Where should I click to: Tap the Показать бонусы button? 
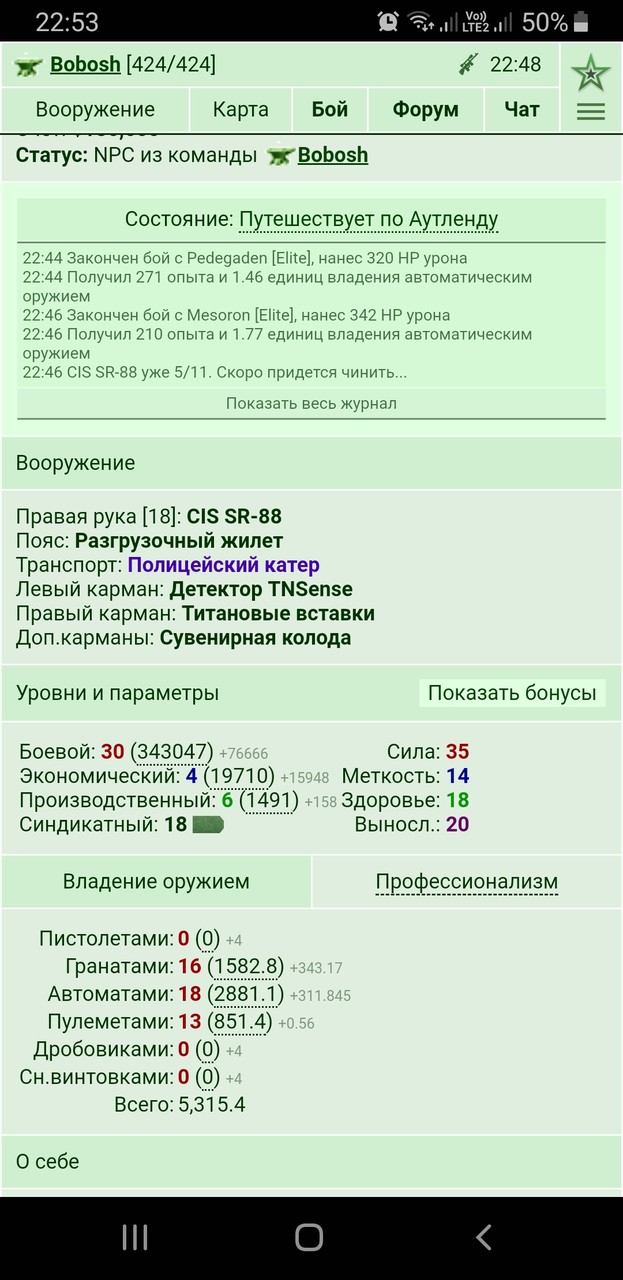pos(512,693)
